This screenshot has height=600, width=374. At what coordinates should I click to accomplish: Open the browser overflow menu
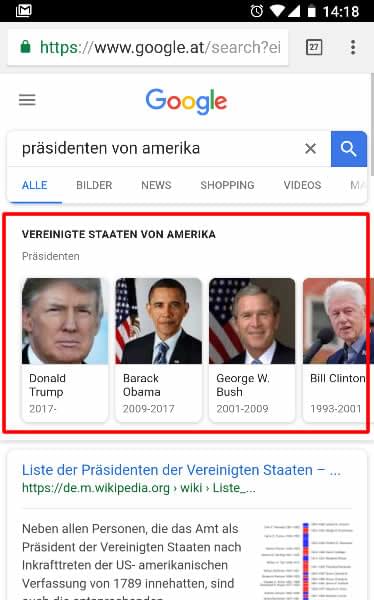tap(353, 47)
